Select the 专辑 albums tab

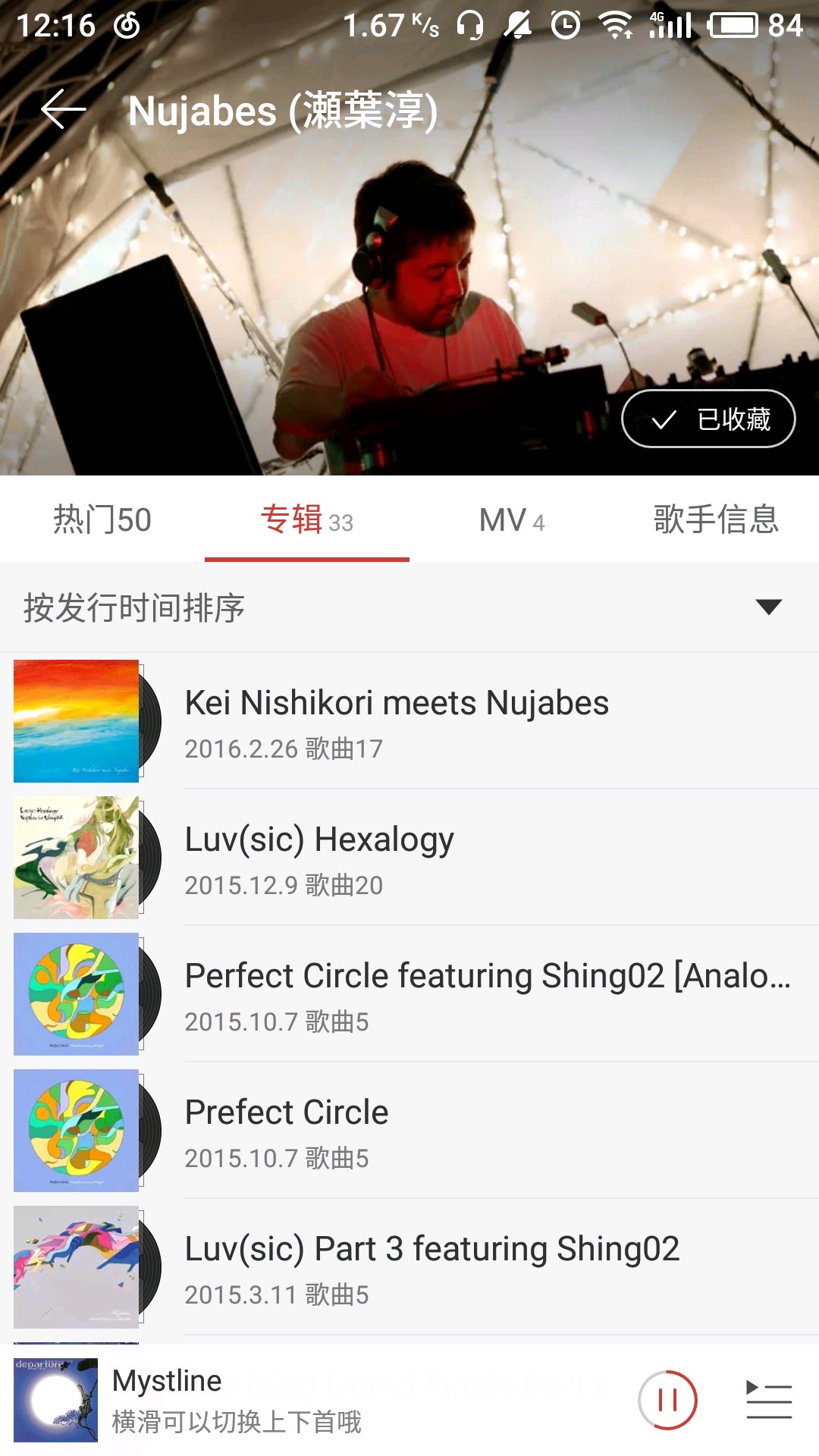(306, 520)
